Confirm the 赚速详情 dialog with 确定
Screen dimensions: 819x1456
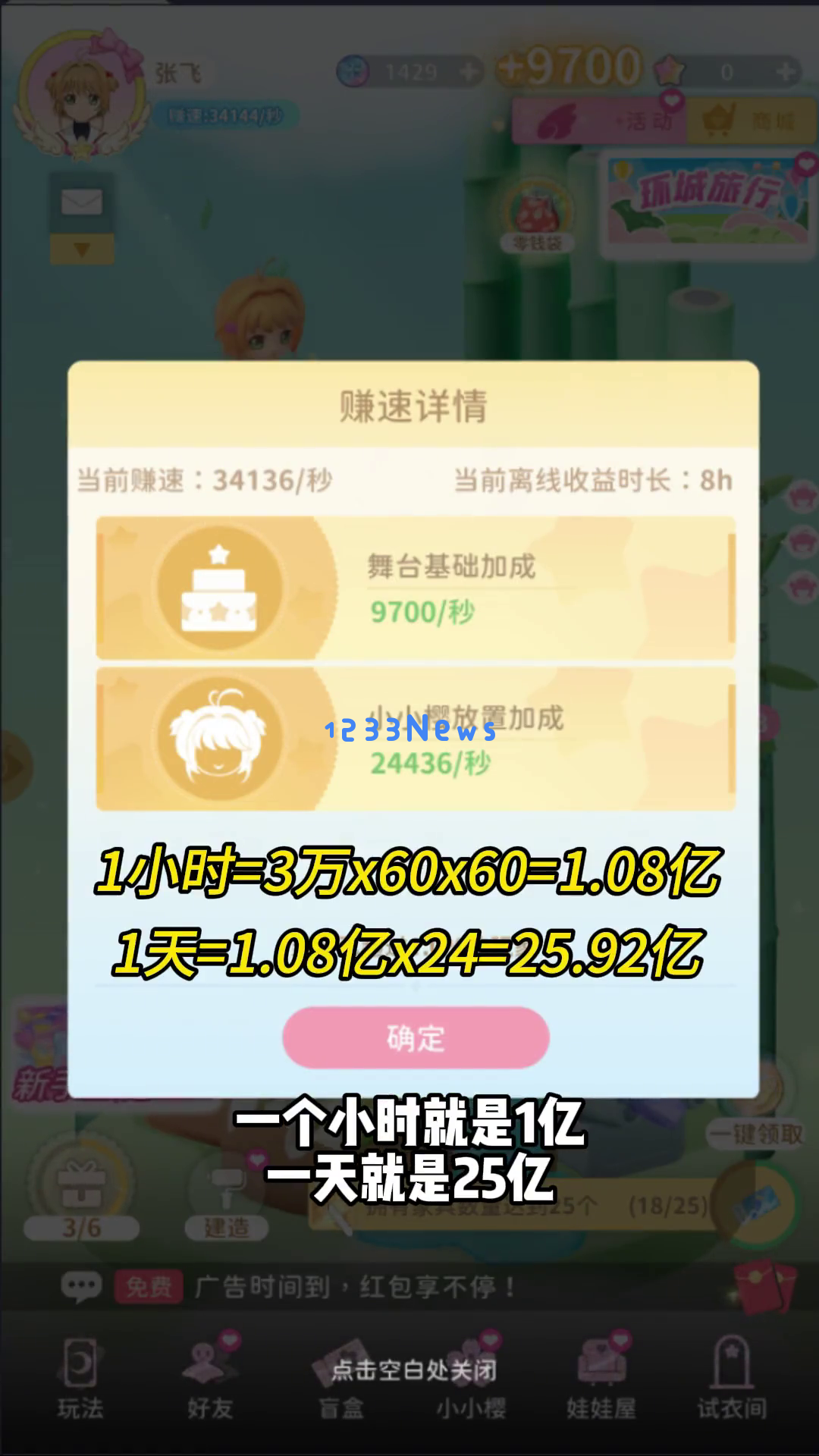tap(416, 1037)
